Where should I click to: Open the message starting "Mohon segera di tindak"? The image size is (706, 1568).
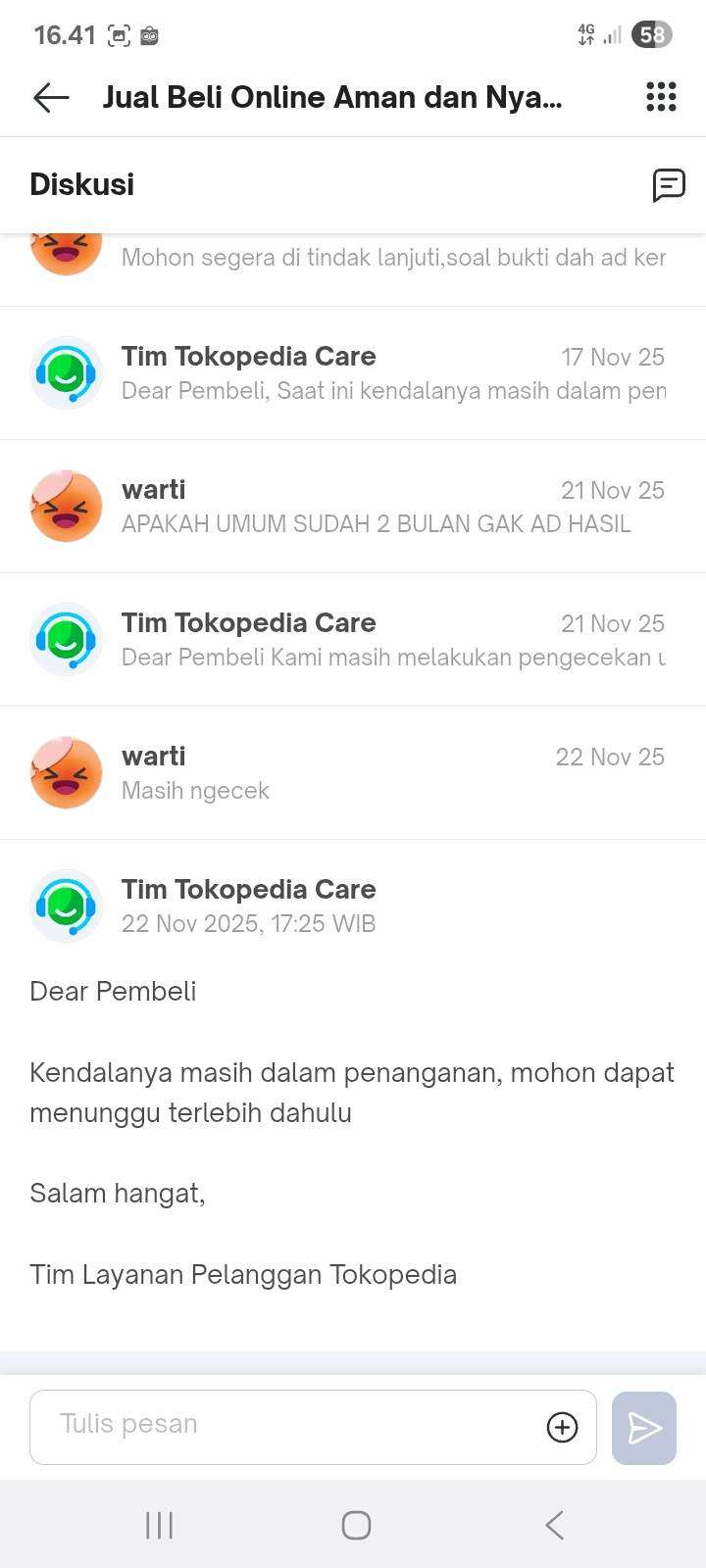tap(392, 258)
